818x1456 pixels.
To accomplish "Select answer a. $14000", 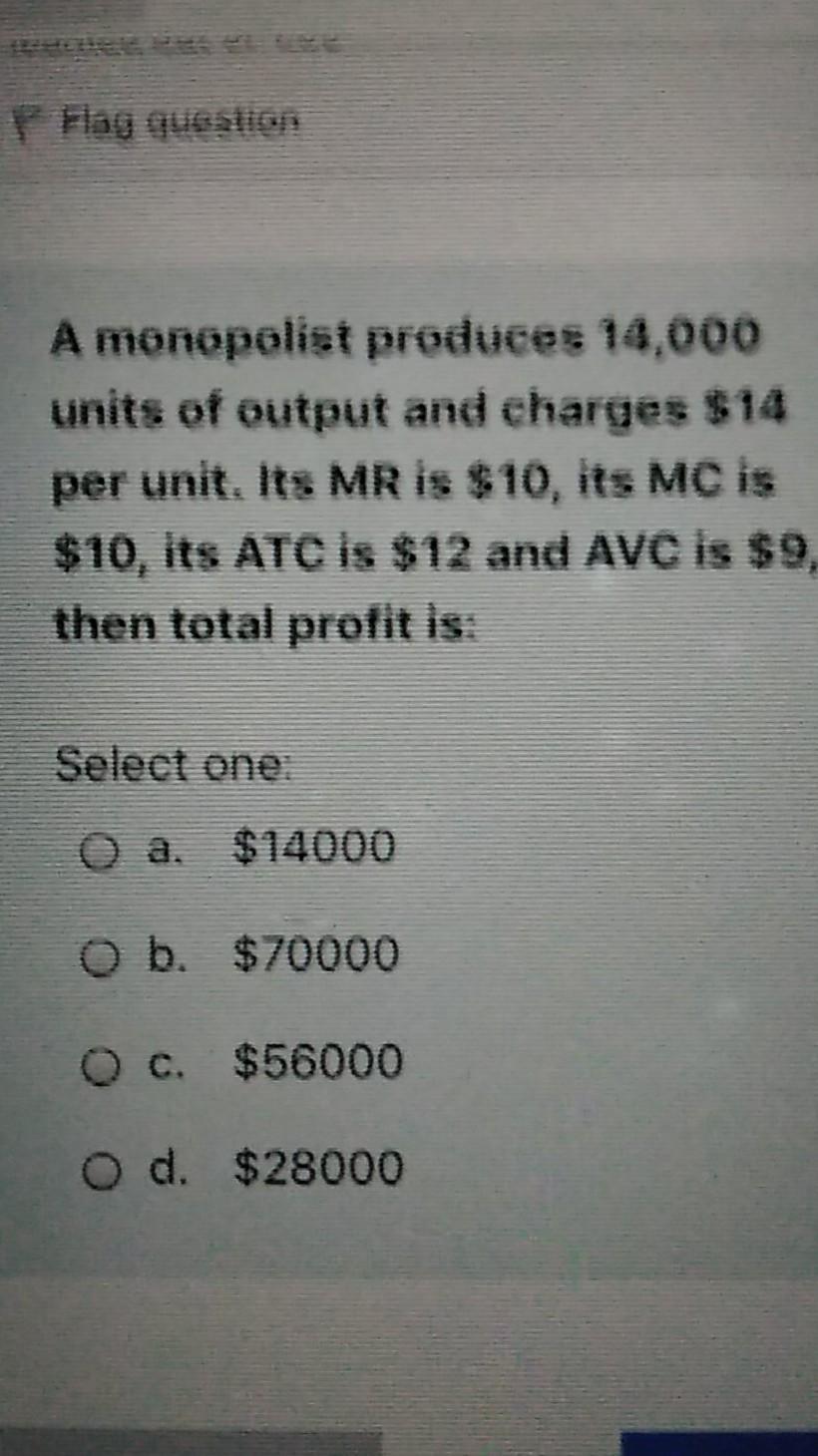I will click(x=97, y=852).
